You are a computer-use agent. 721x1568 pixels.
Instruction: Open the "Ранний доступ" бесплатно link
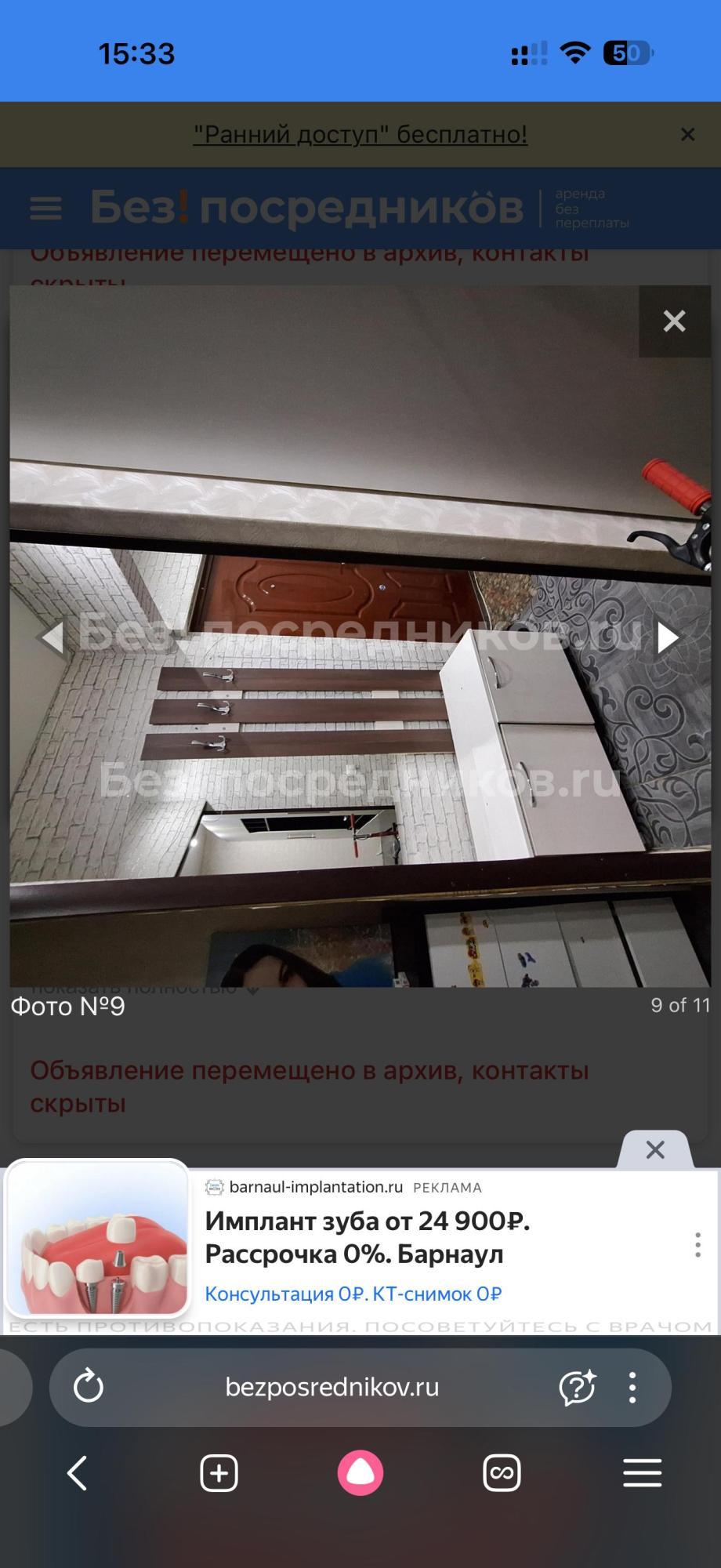(360, 135)
